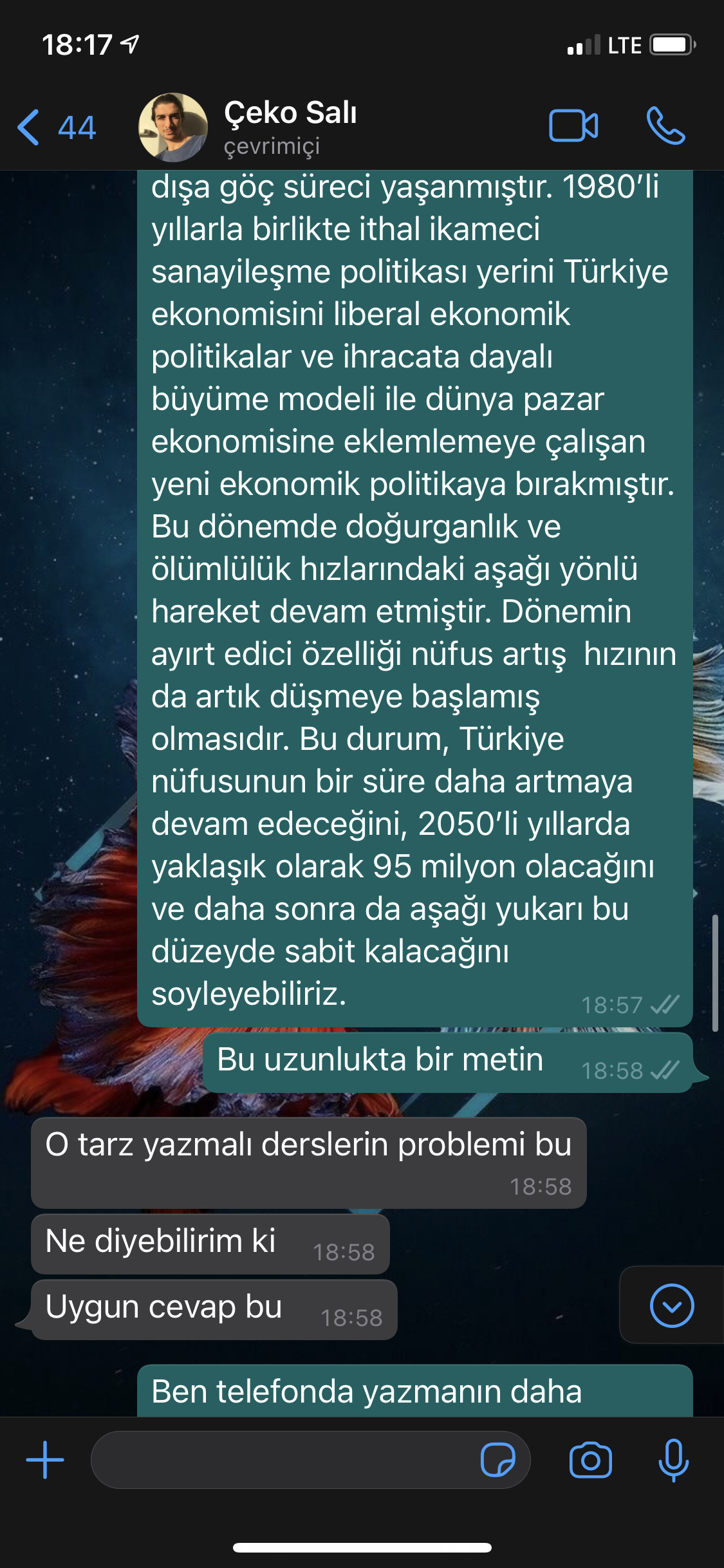Go back to the chats list
The image size is (724, 1568).
57,127
